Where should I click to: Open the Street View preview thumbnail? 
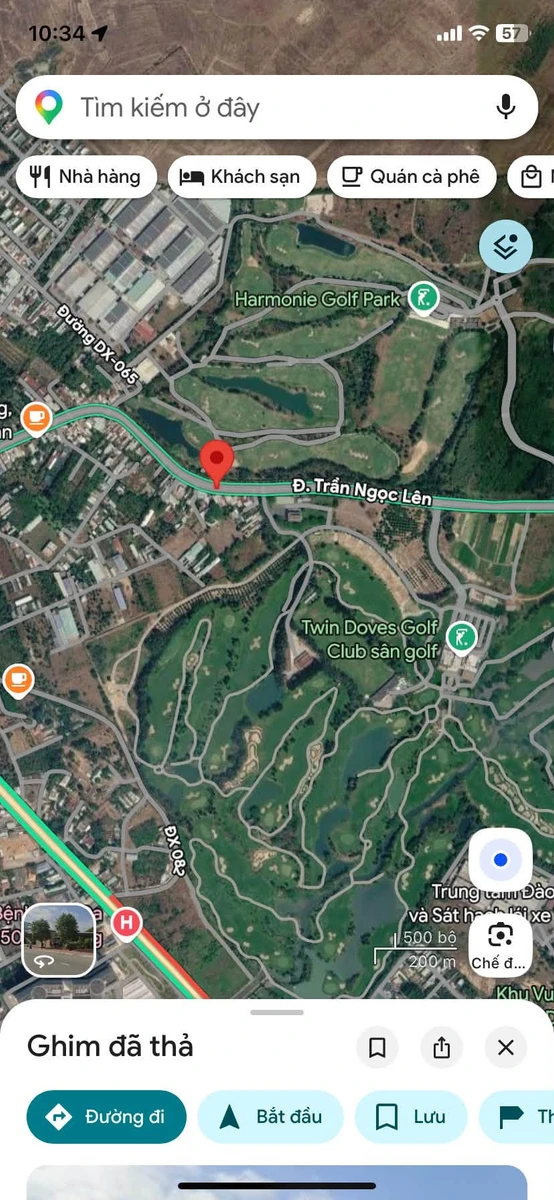(59, 939)
